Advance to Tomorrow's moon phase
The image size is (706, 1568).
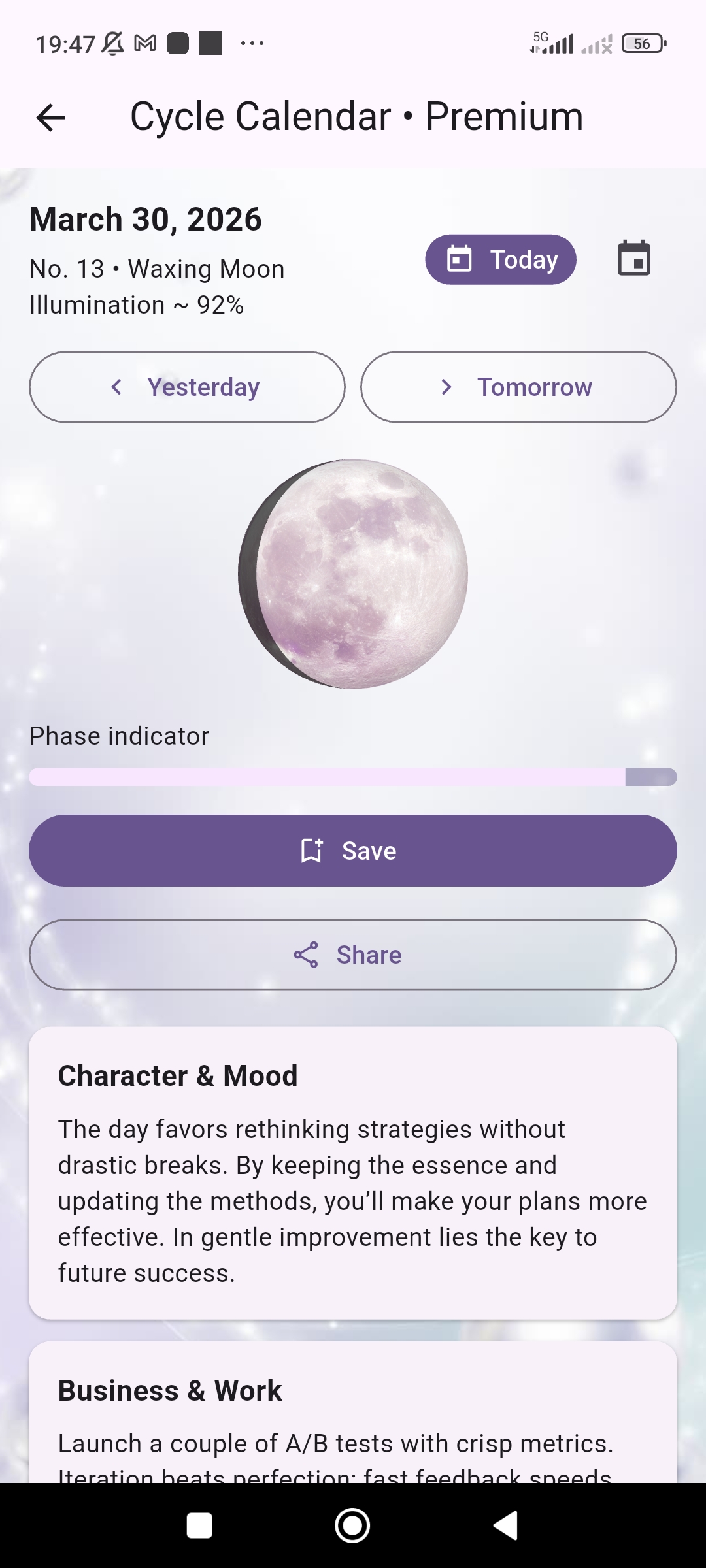(518, 387)
